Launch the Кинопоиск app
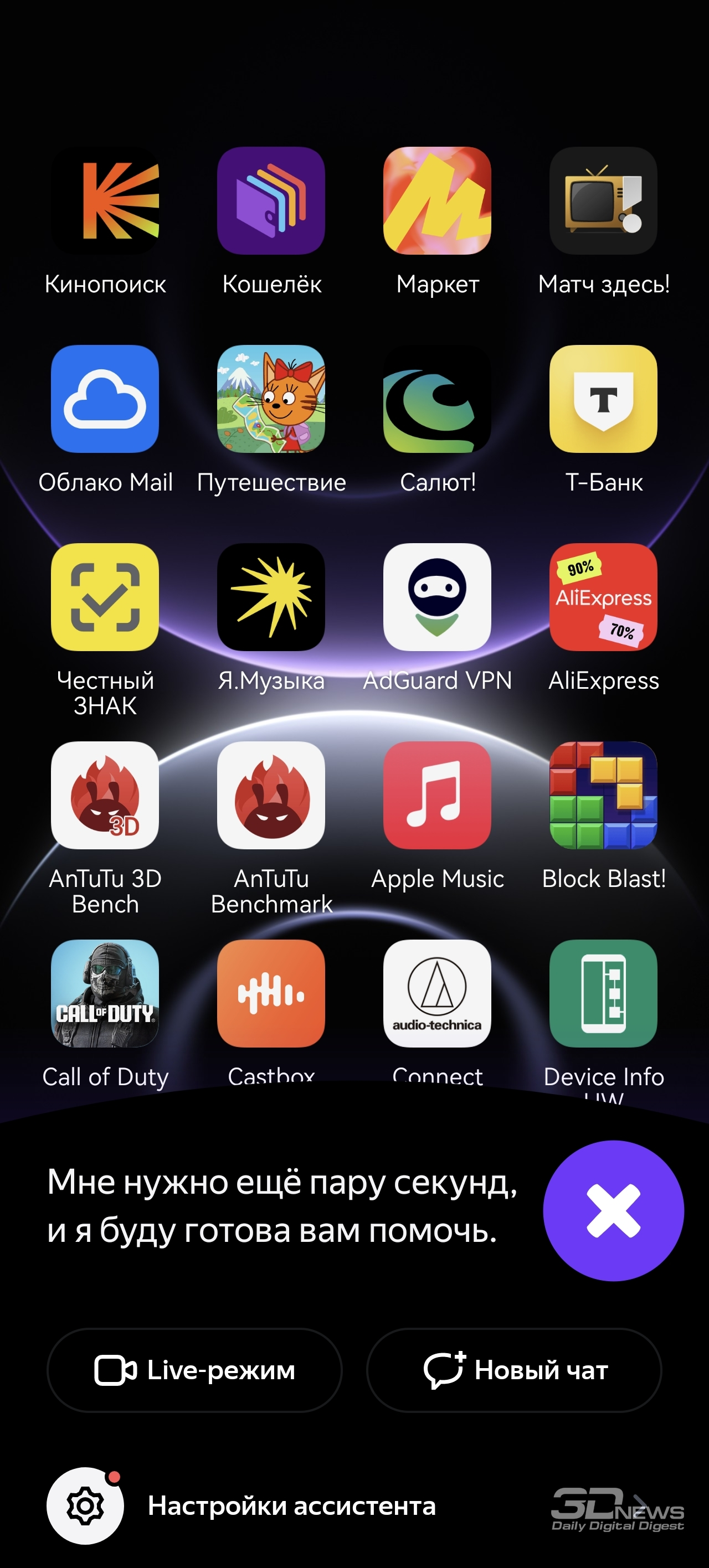Viewport: 709px width, 1568px height. pyautogui.click(x=105, y=201)
